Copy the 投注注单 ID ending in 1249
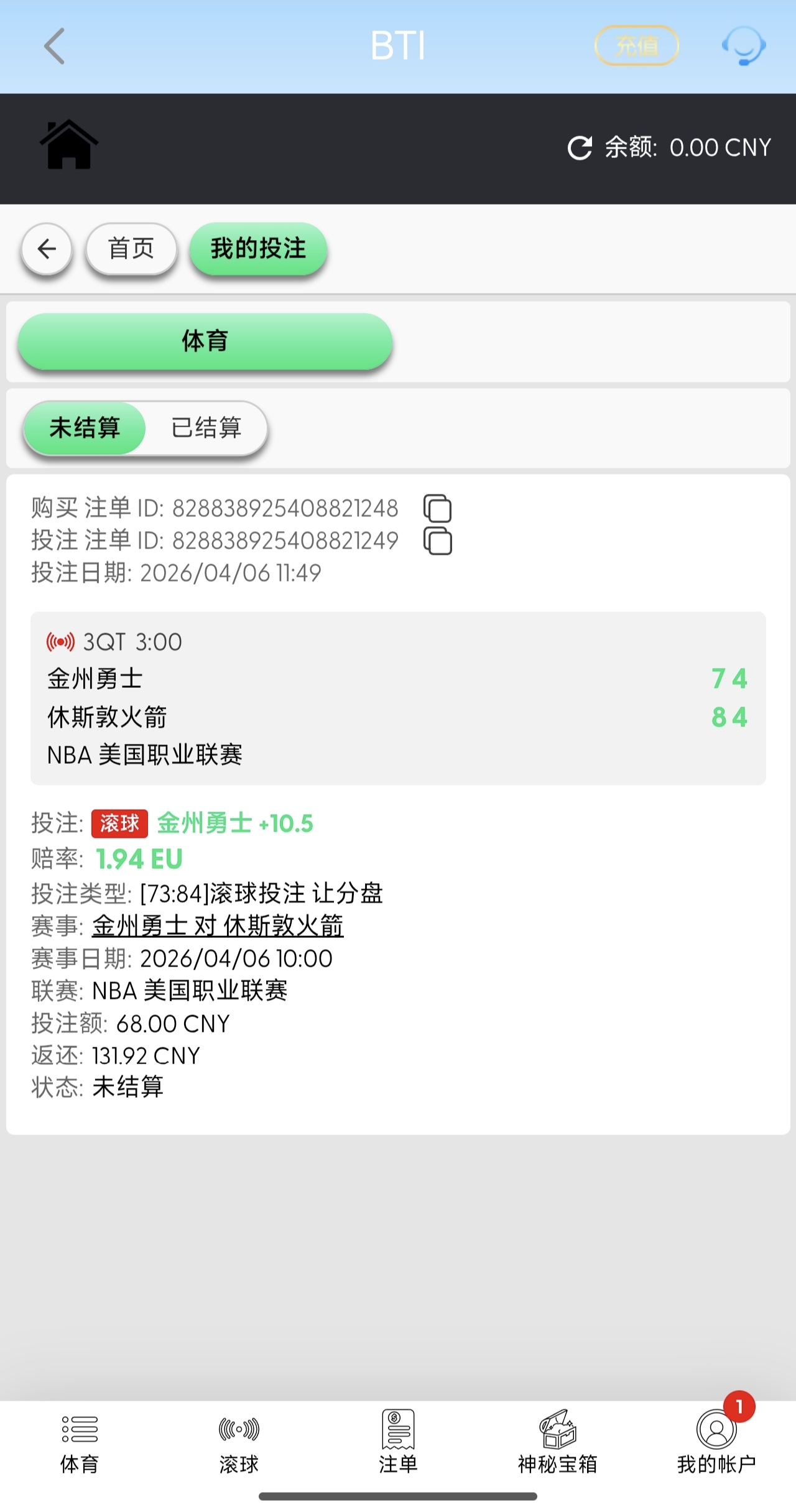This screenshot has width=796, height=1512. (x=438, y=540)
